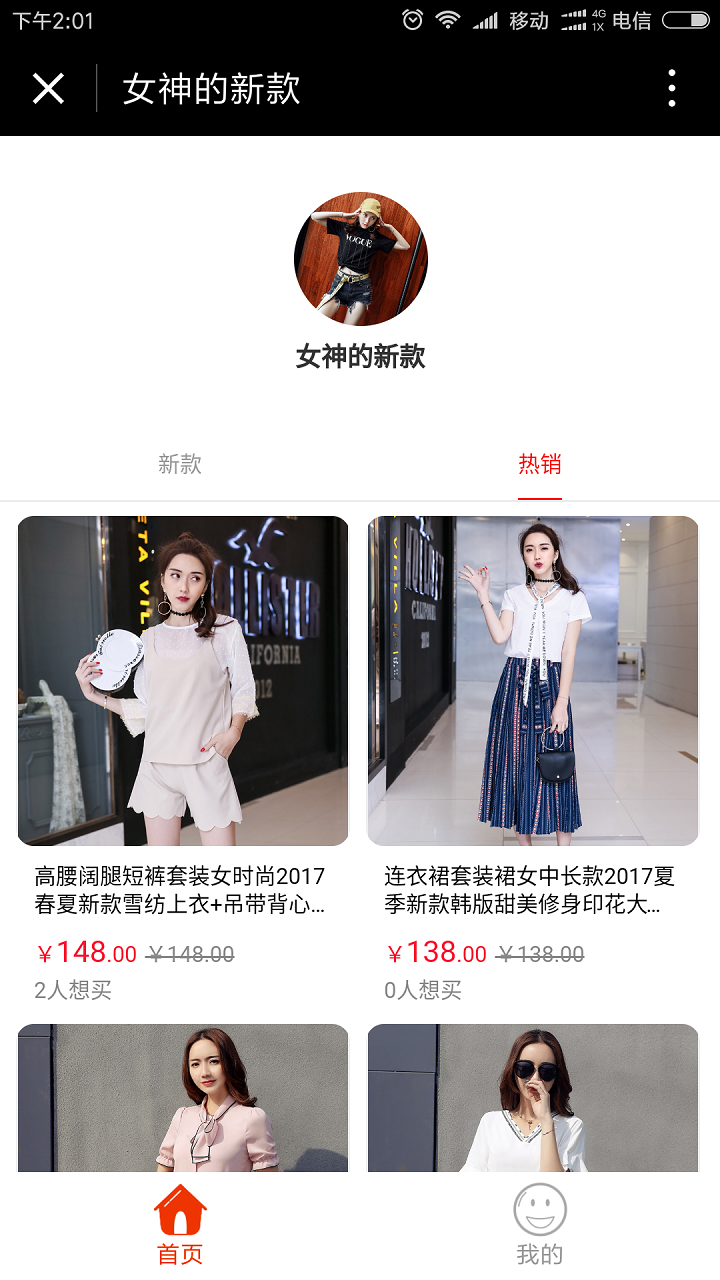
Task: Switch to the 我的 tab
Action: 540,1226
